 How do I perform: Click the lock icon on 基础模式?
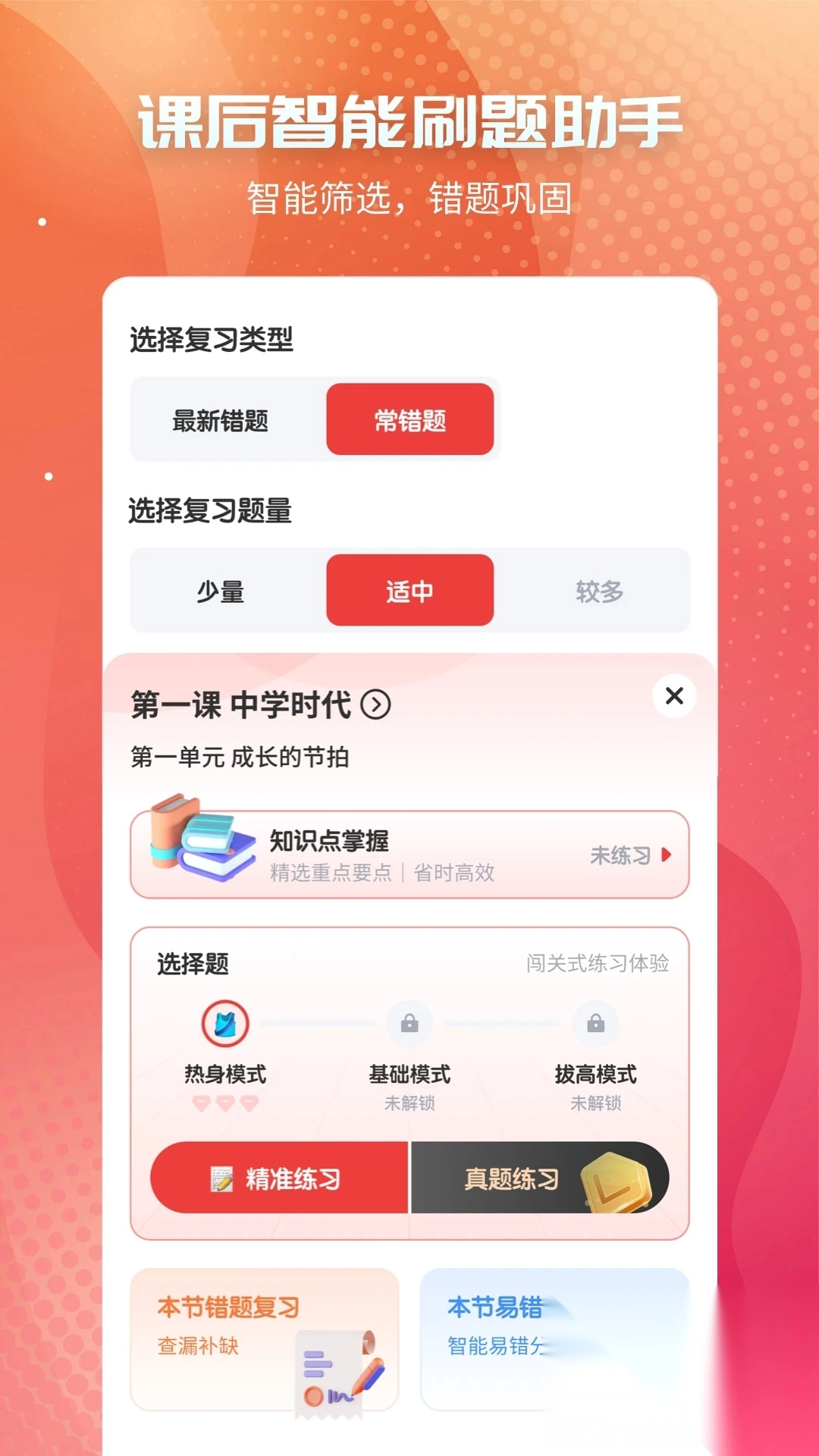coord(409,1022)
